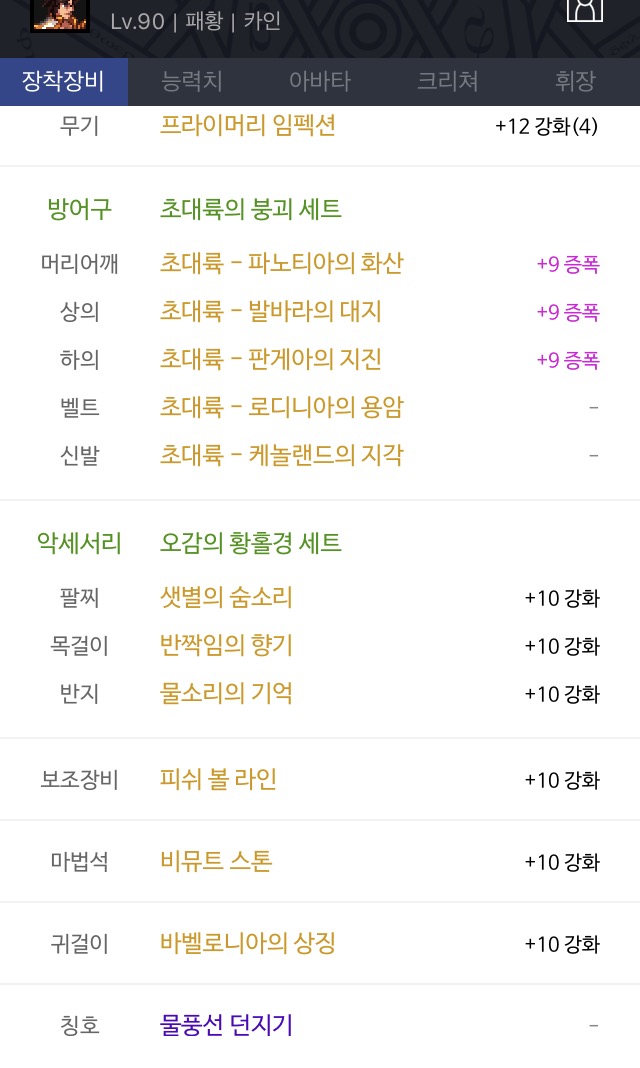Open shoes 초대륙 - 케놀랜드의 지각

point(282,454)
